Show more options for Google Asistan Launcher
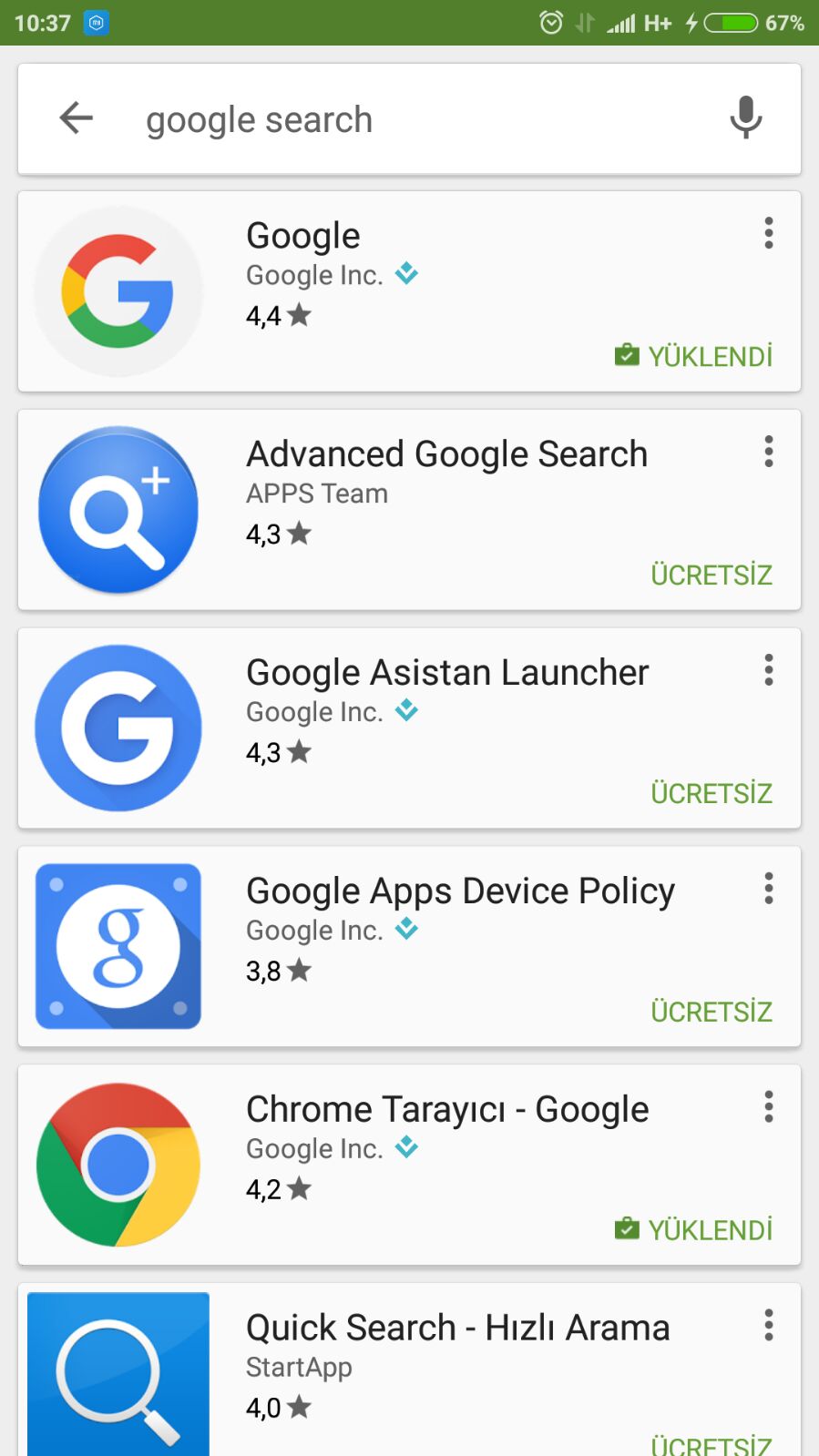 pos(769,670)
